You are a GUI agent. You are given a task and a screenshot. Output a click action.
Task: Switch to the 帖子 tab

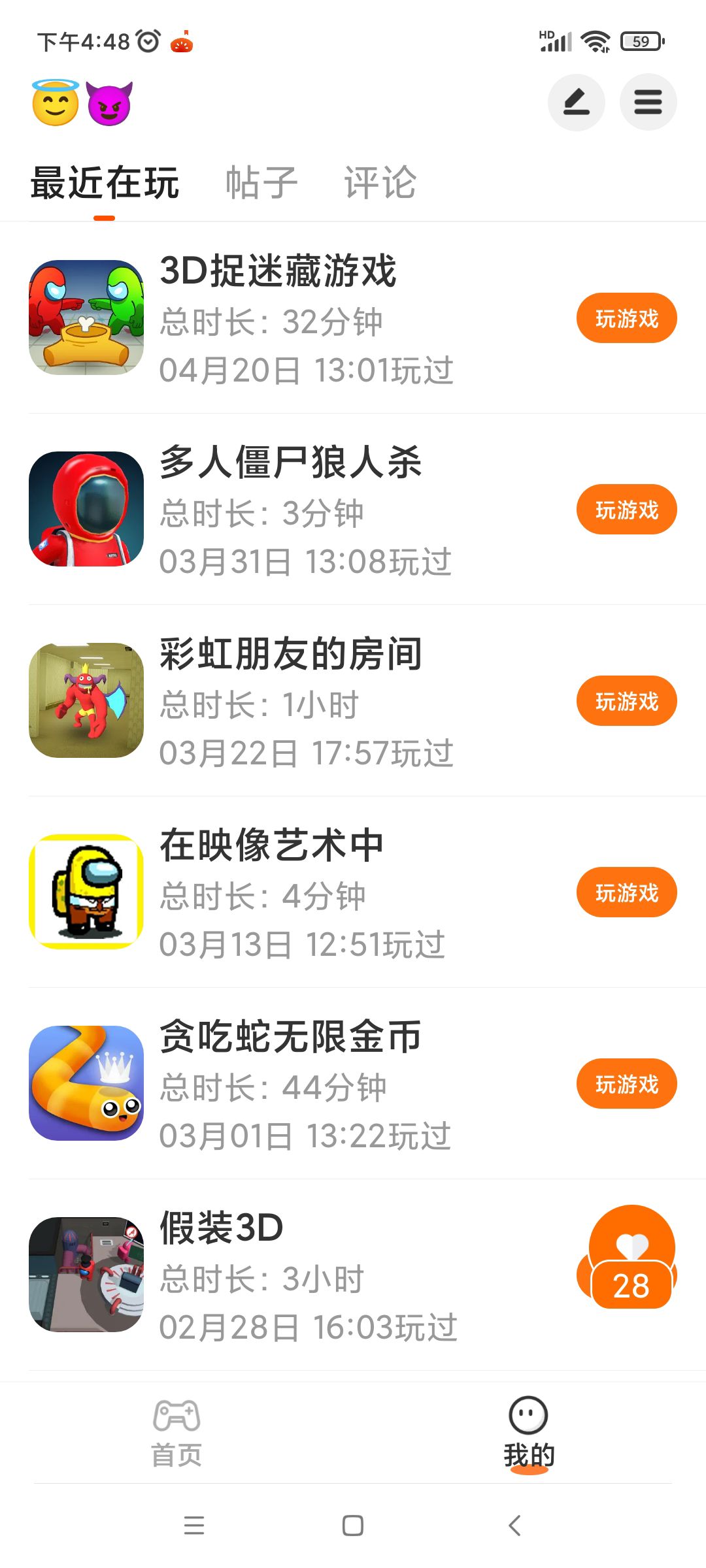(x=261, y=182)
